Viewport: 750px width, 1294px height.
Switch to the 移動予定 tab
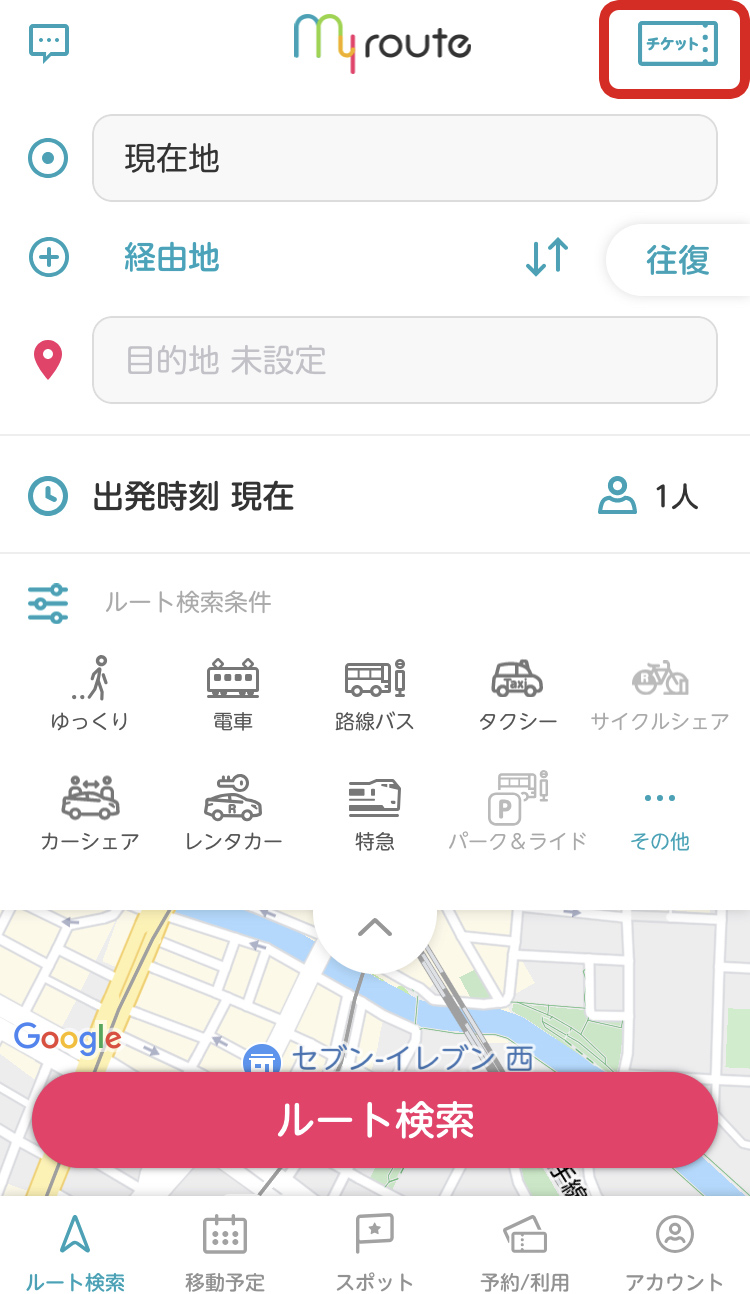click(x=225, y=1253)
